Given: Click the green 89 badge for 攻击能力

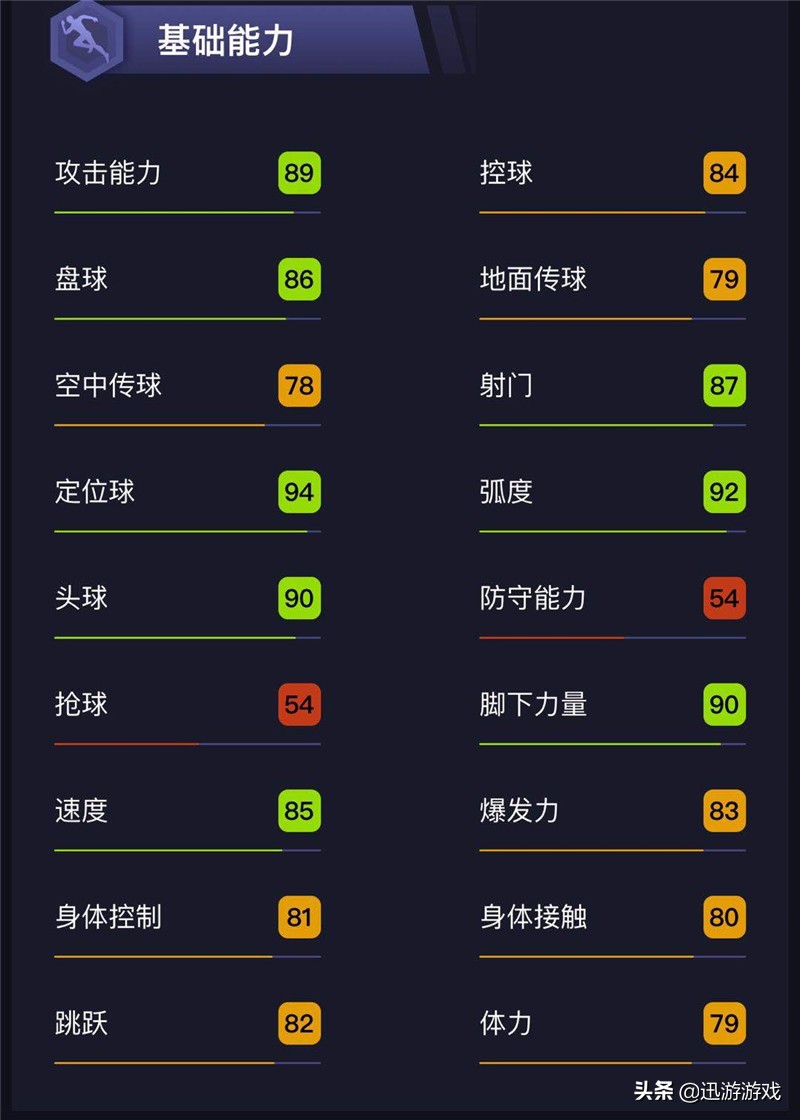Looking at the screenshot, I should click(298, 173).
